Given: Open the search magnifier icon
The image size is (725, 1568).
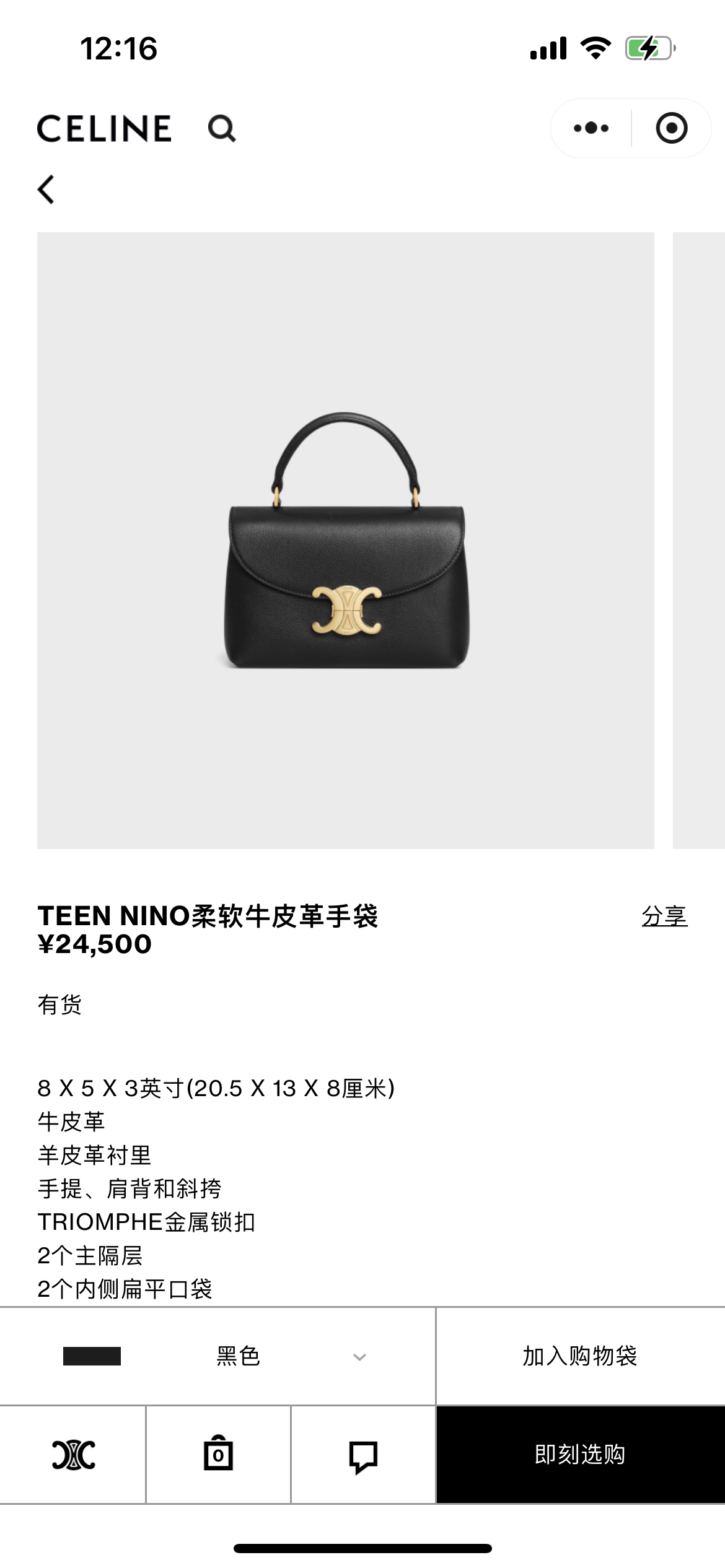Looking at the screenshot, I should pos(222,129).
